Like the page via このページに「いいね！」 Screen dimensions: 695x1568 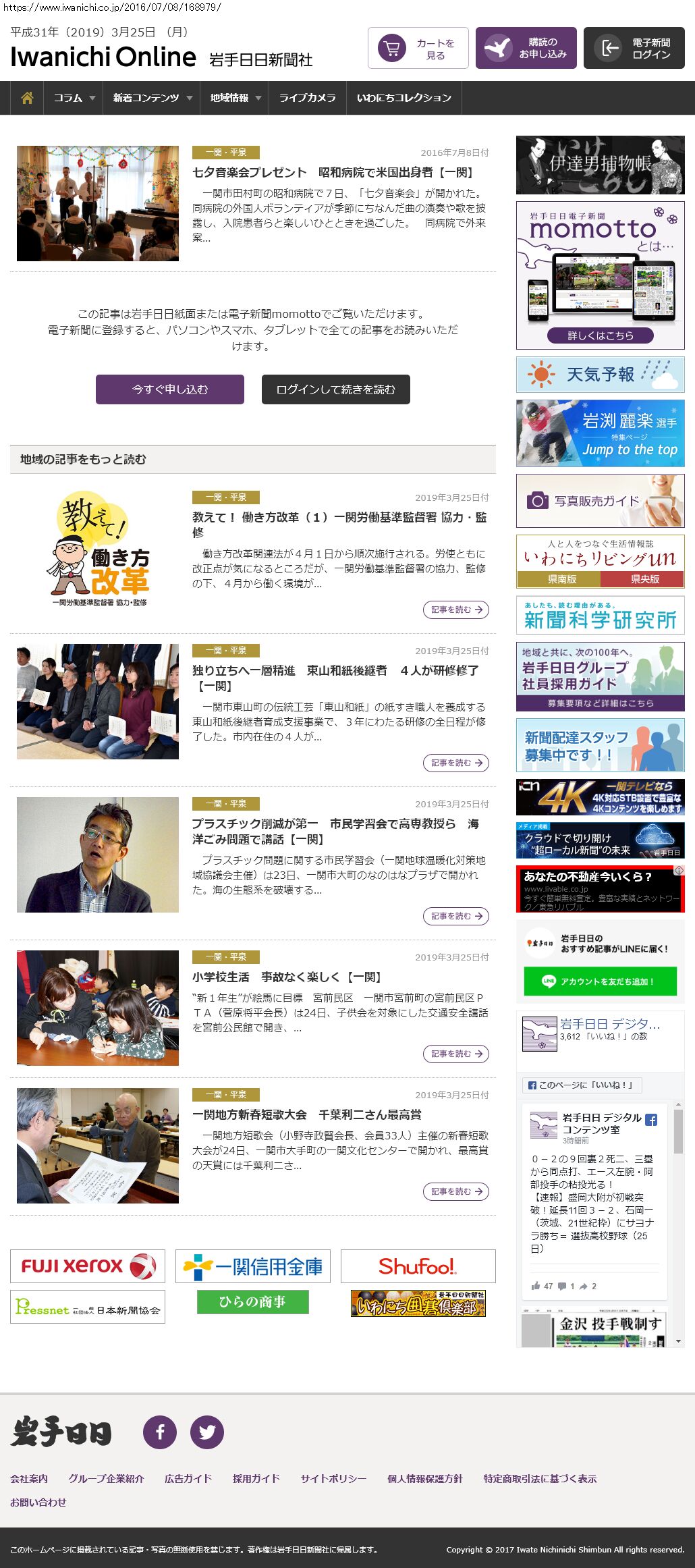pyautogui.click(x=581, y=1085)
